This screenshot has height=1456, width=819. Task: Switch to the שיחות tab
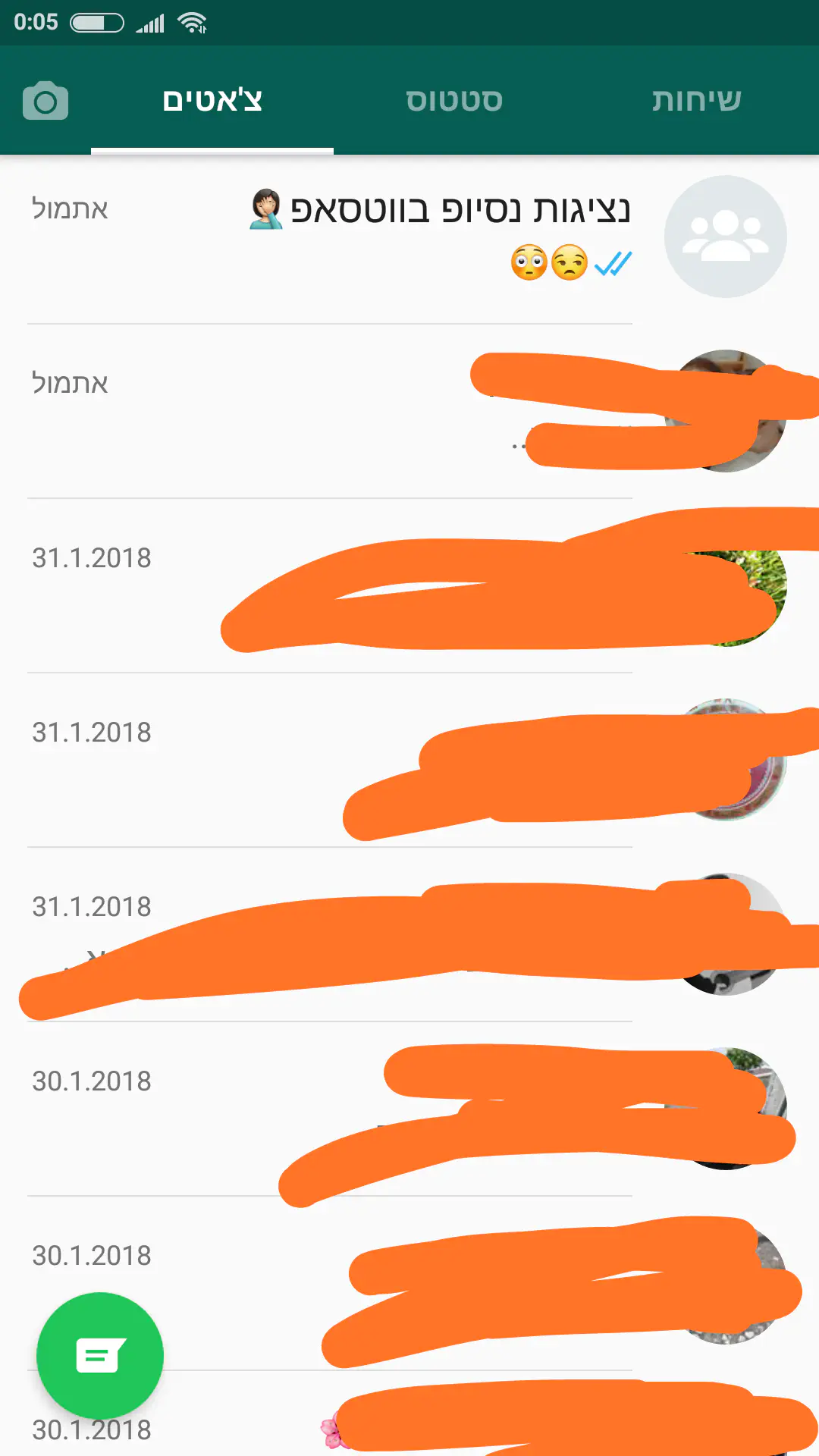(696, 101)
